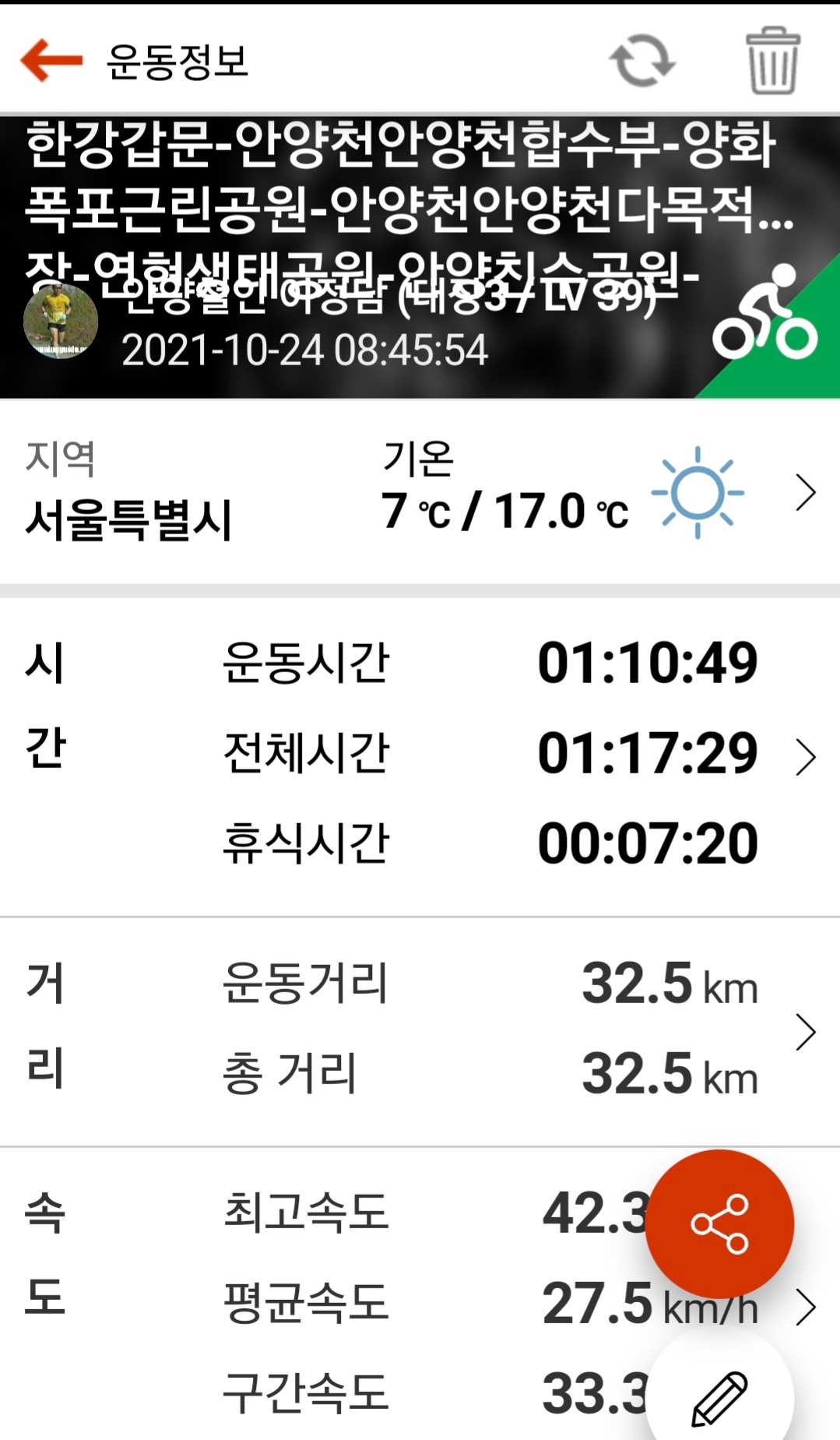The height and width of the screenshot is (1440, 840).
Task: Edit the workout with the pencil button
Action: (x=719, y=1399)
